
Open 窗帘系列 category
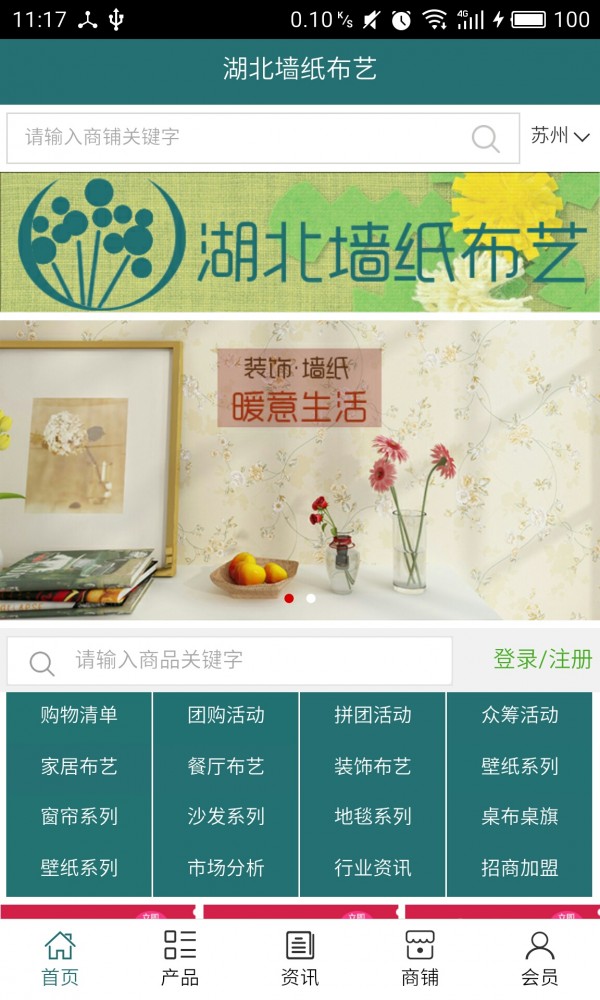pyautogui.click(x=79, y=817)
